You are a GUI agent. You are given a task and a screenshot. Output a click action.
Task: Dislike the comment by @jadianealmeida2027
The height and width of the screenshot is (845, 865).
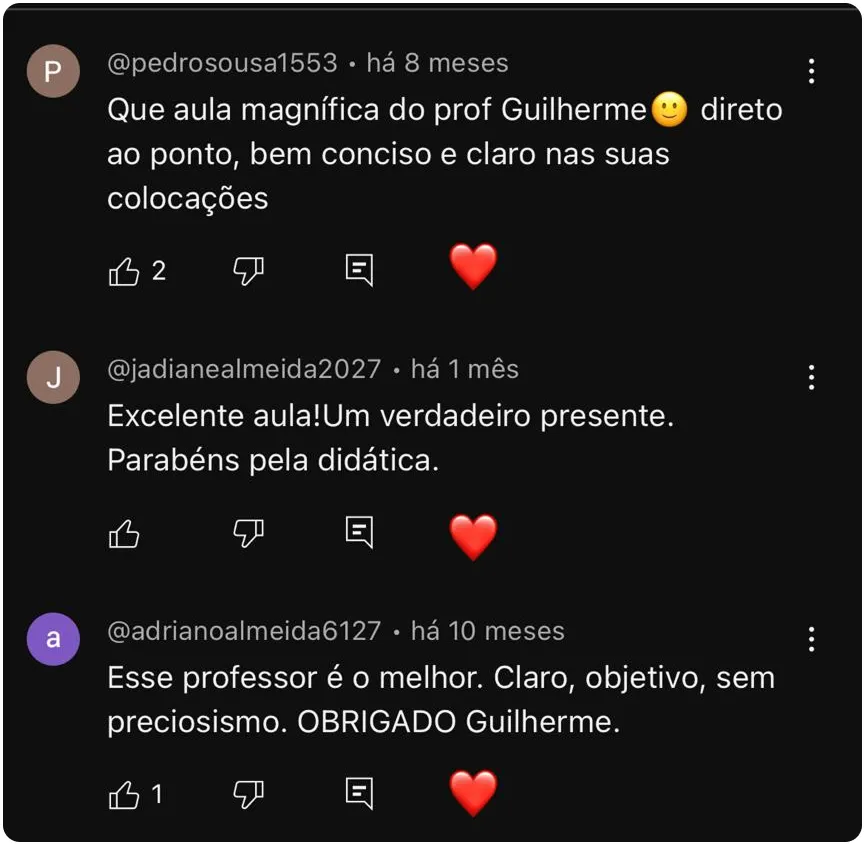(248, 533)
